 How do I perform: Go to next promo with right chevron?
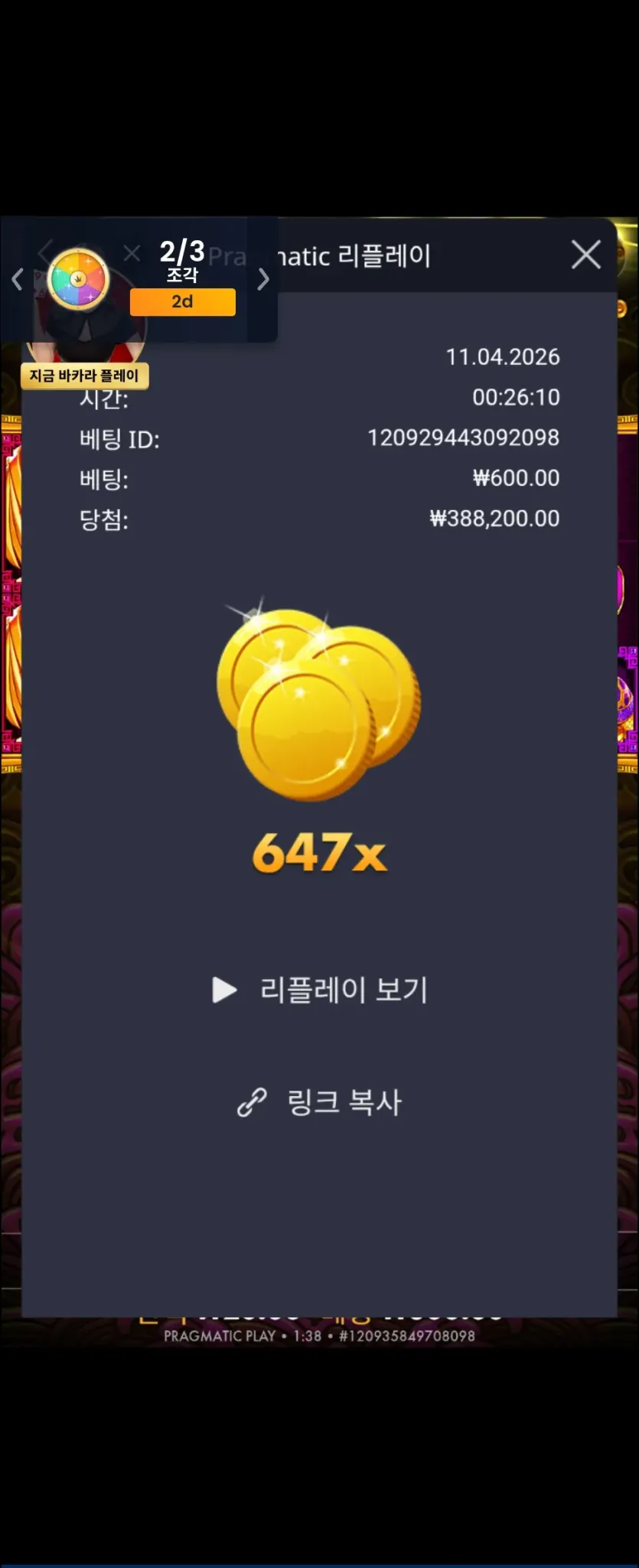[x=263, y=279]
